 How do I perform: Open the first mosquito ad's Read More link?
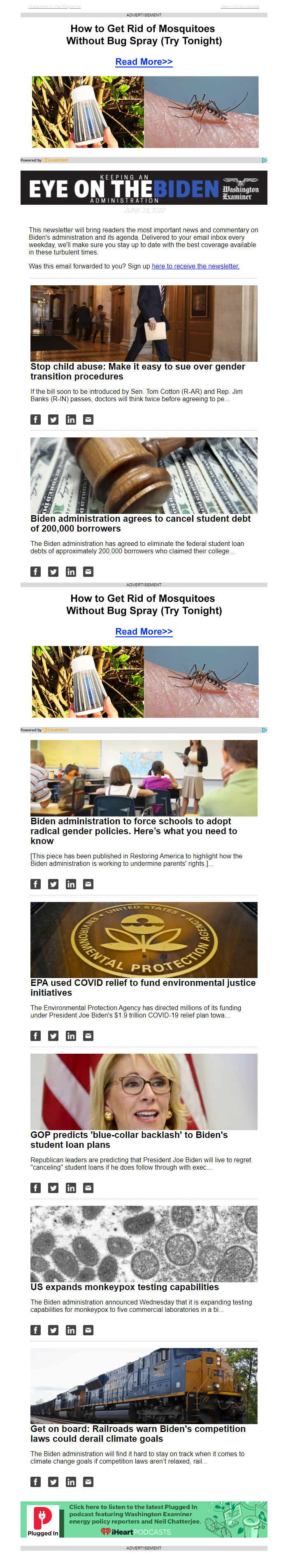pyautogui.click(x=144, y=62)
